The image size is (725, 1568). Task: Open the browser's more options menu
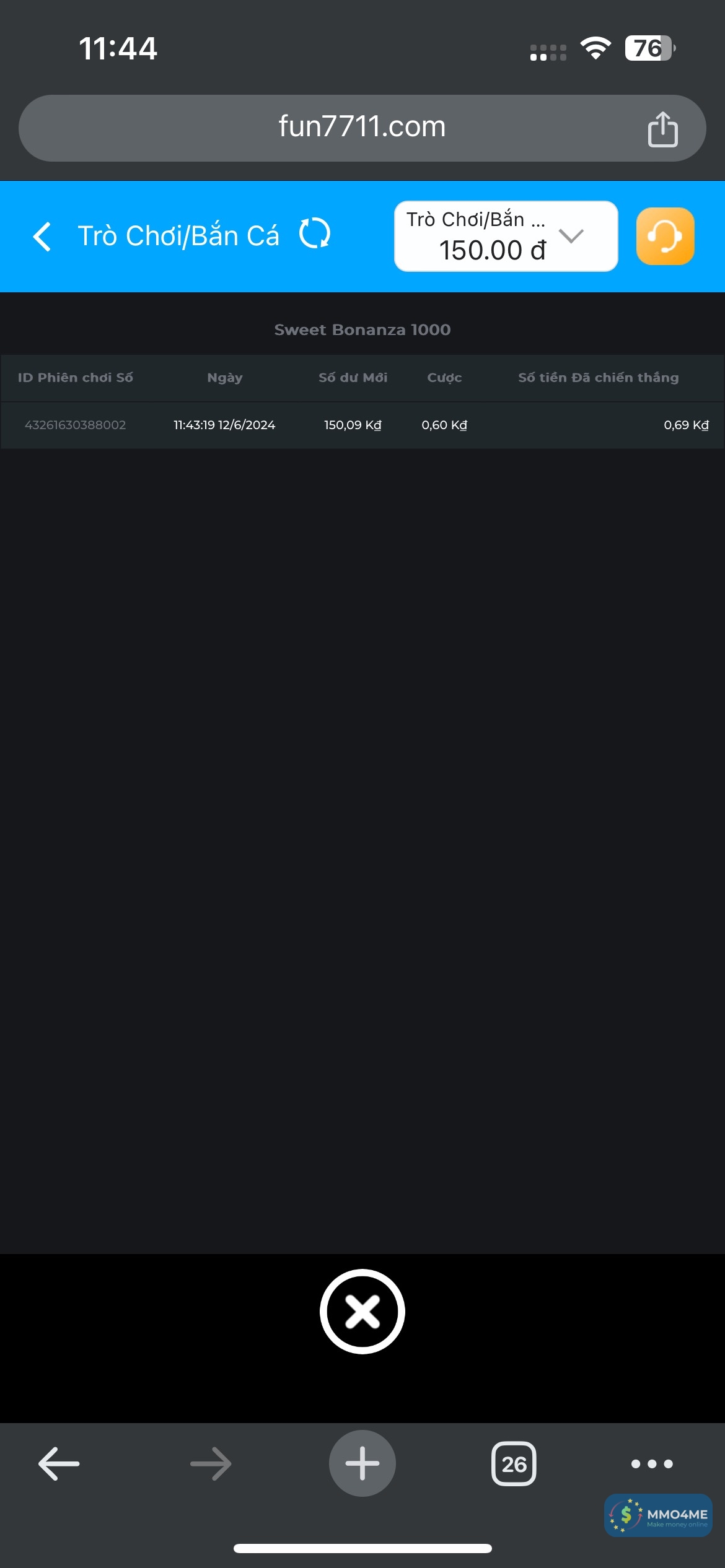pyautogui.click(x=651, y=1464)
